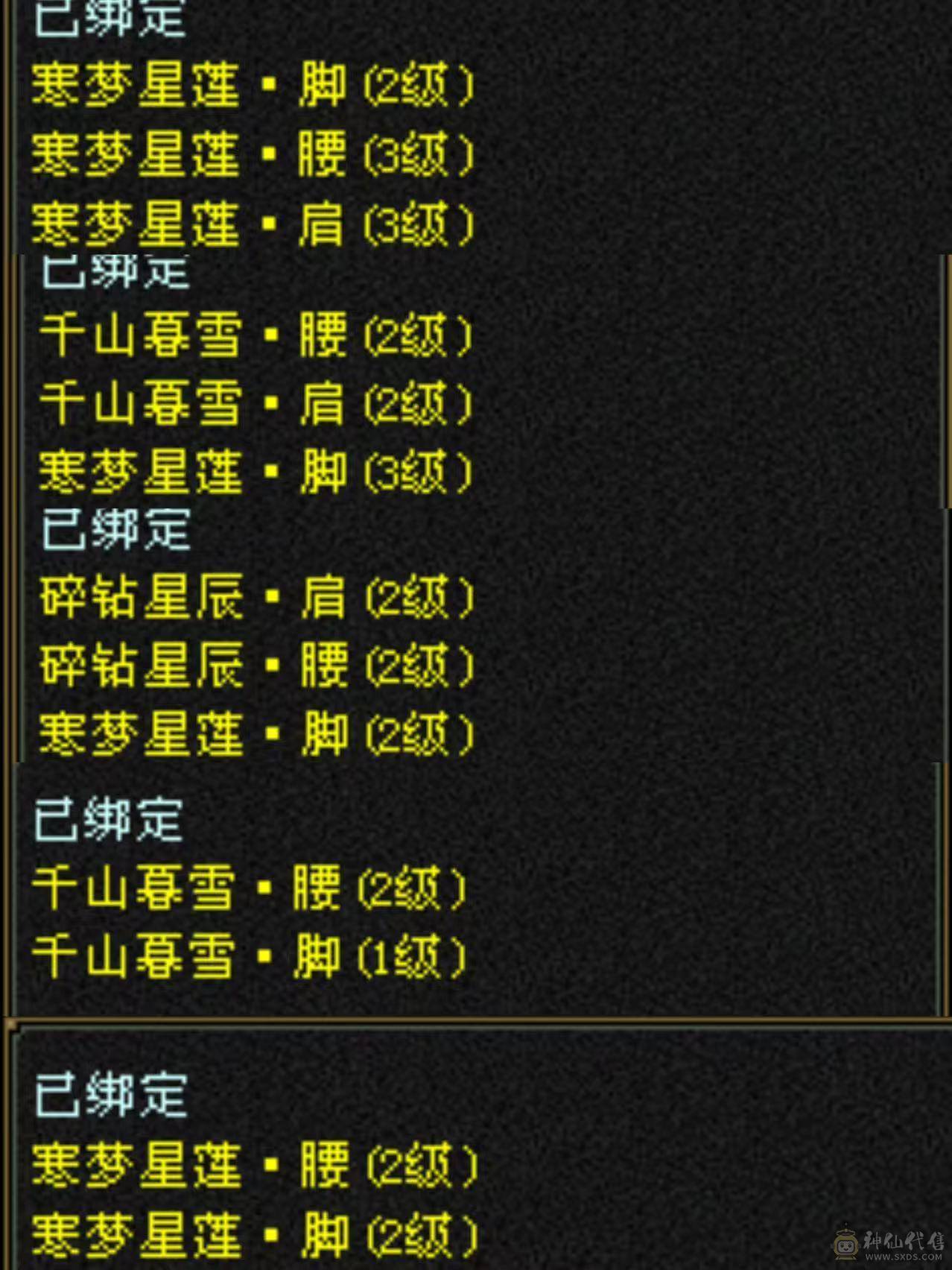This screenshot has width=952, height=1270.
Task: Click 千山暮雪·脚 (1级) item
Action: pos(250,952)
